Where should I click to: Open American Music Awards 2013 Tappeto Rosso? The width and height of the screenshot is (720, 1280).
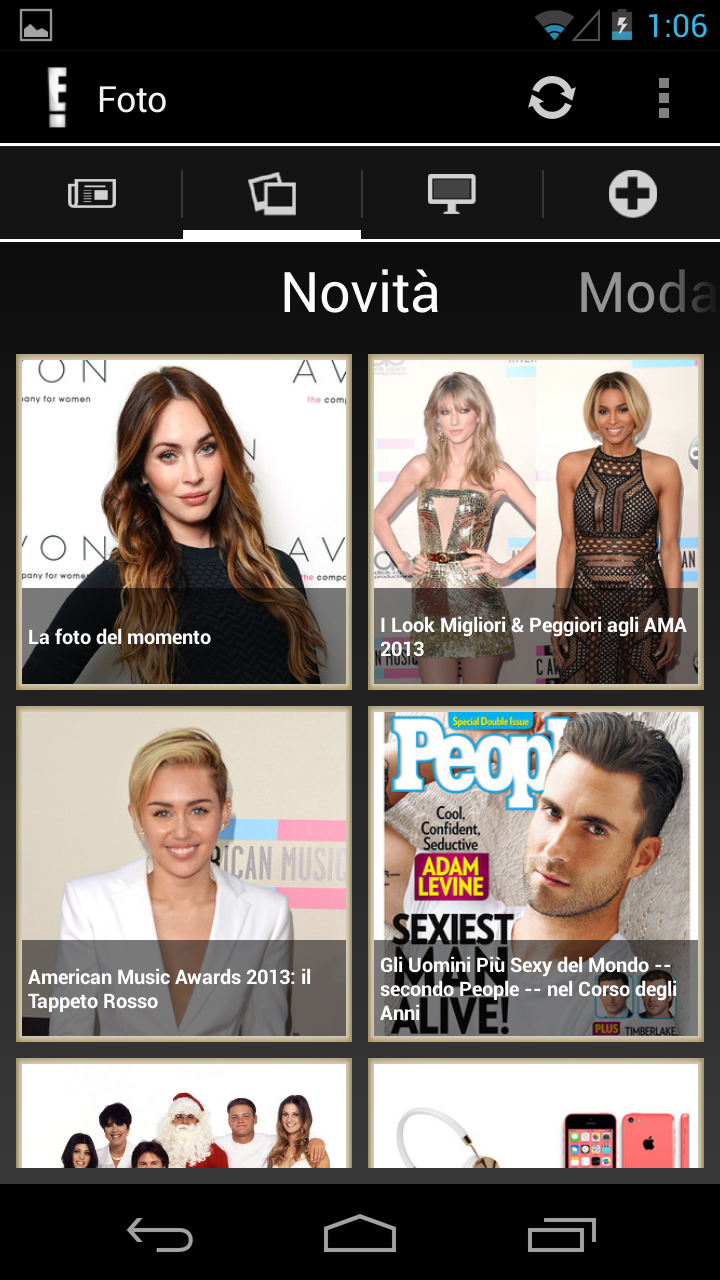coord(184,873)
